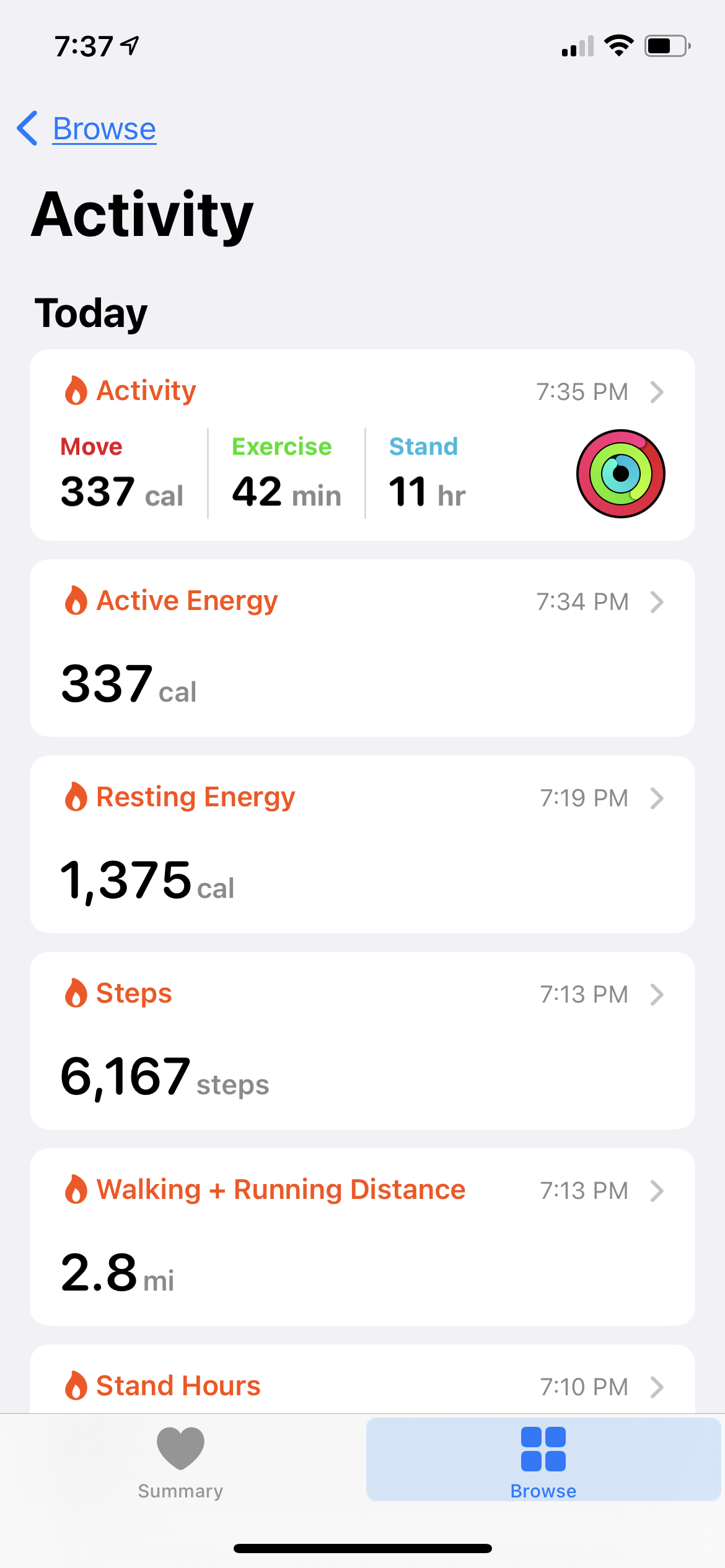Open the Steps card
725x1568 pixels.
[x=362, y=1040]
